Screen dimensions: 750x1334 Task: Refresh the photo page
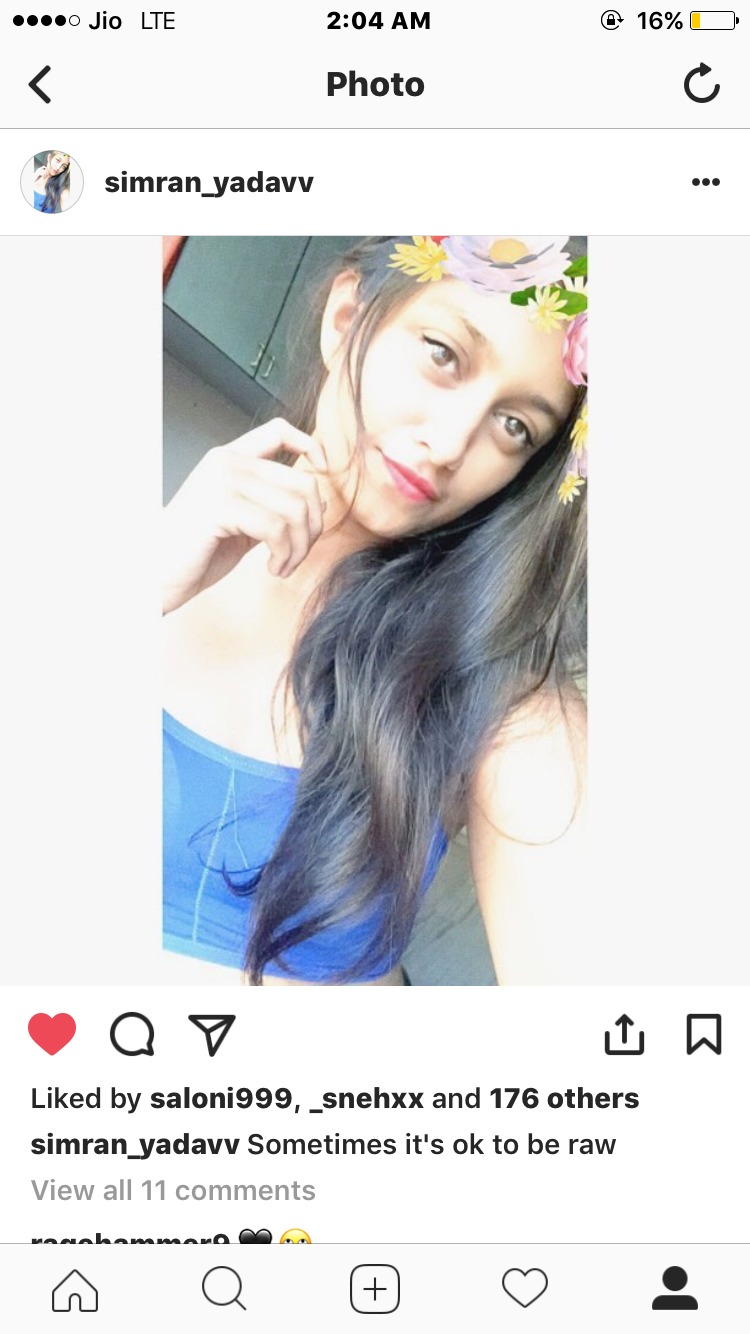[702, 84]
